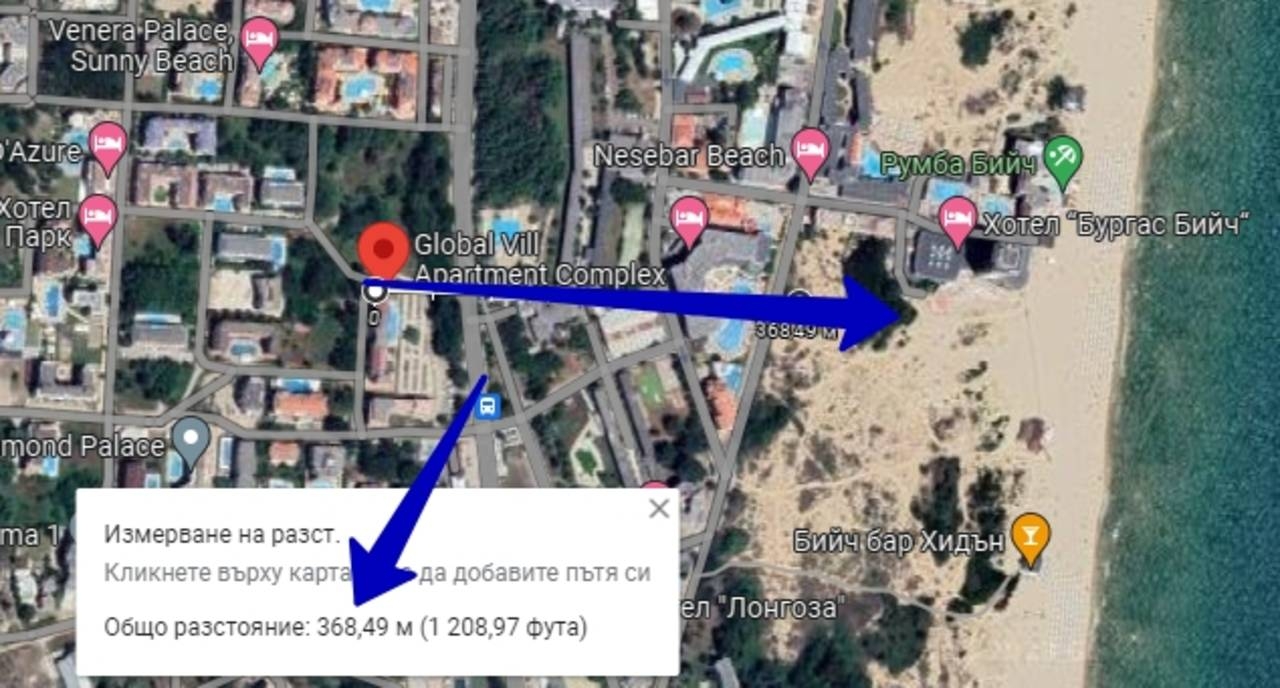This screenshot has height=688, width=1280.
Task: Select the Nesebar Beach hotel pin
Action: point(810,151)
